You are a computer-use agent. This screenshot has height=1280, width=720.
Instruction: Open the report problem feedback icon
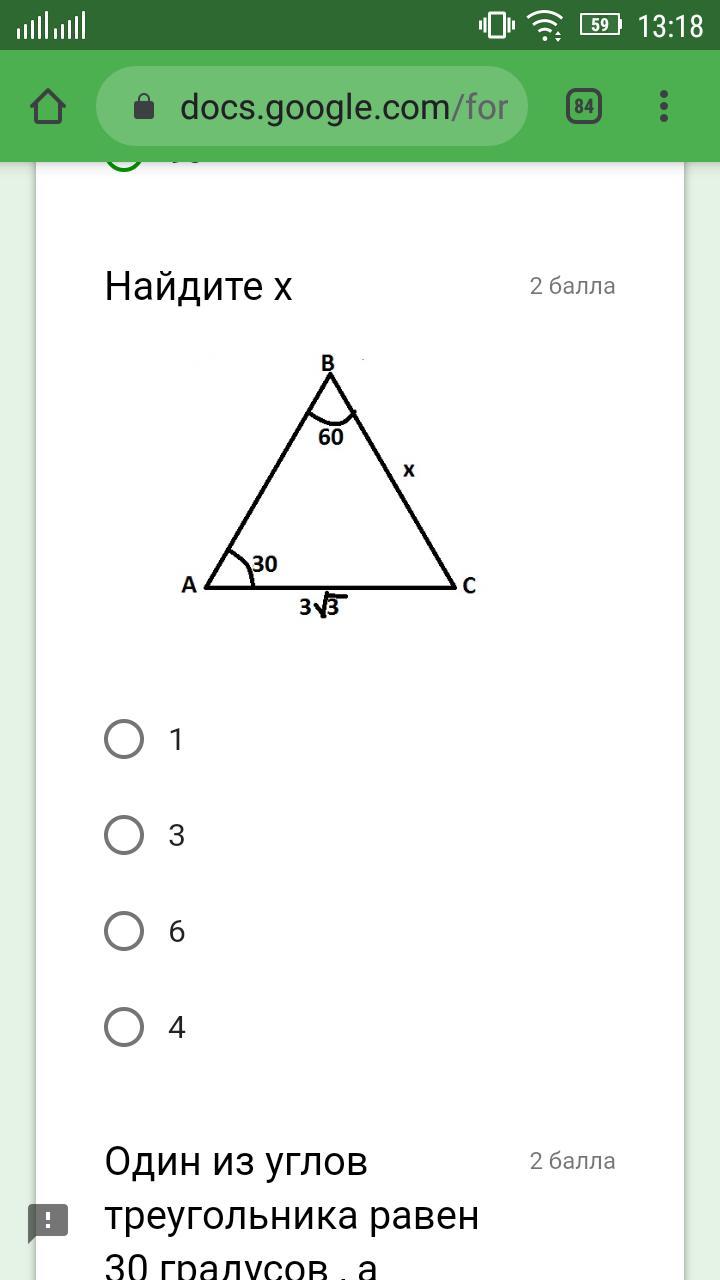click(x=47, y=1221)
